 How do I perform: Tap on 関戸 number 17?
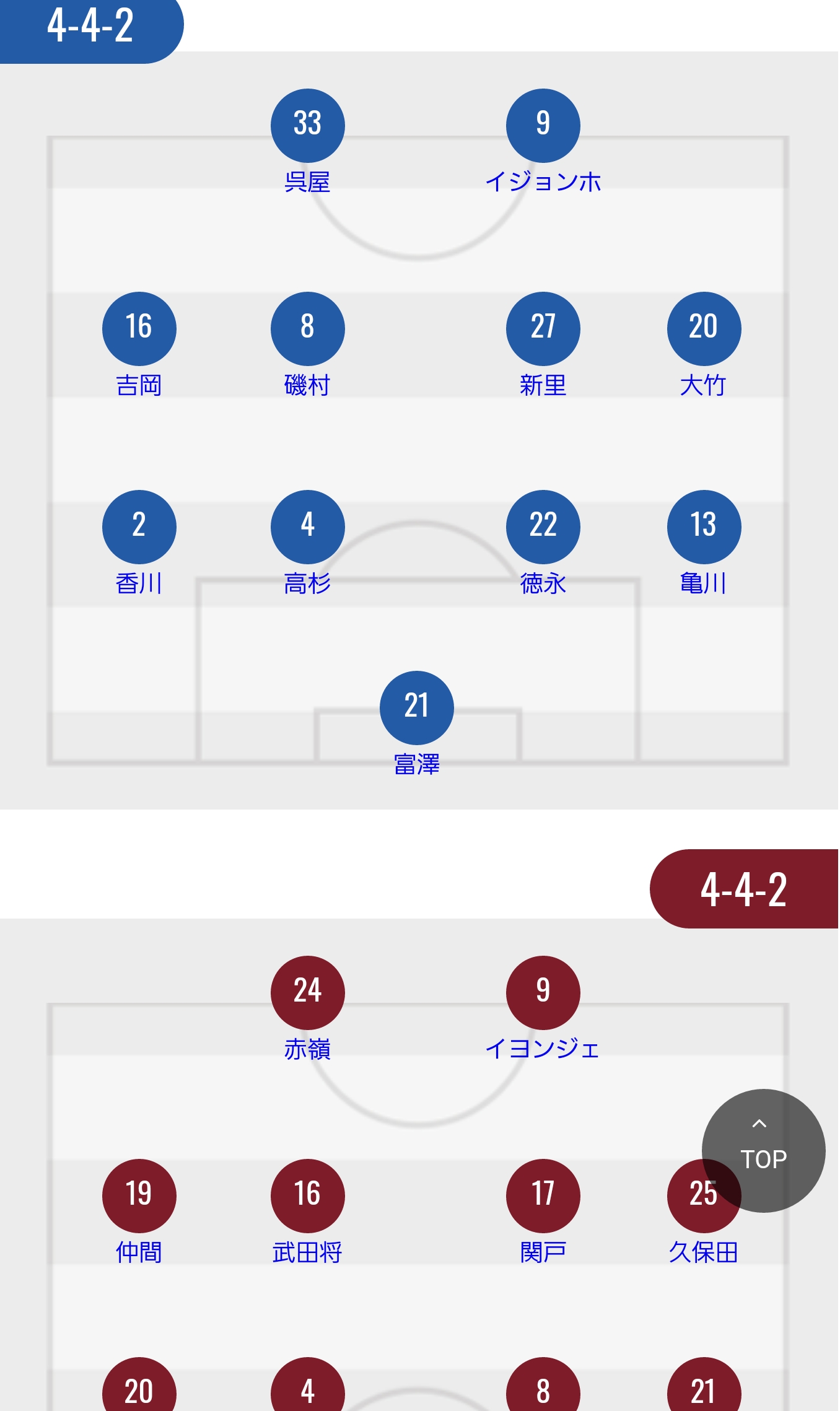(543, 1213)
